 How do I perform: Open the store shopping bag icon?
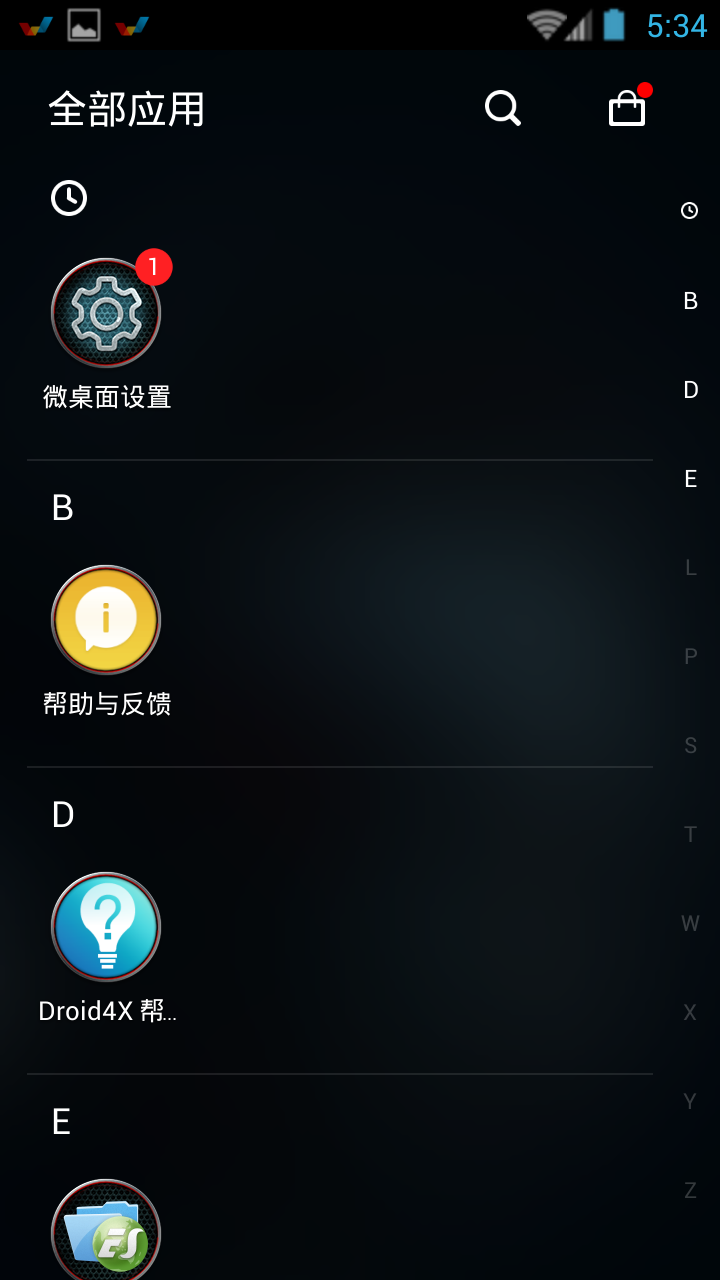627,108
